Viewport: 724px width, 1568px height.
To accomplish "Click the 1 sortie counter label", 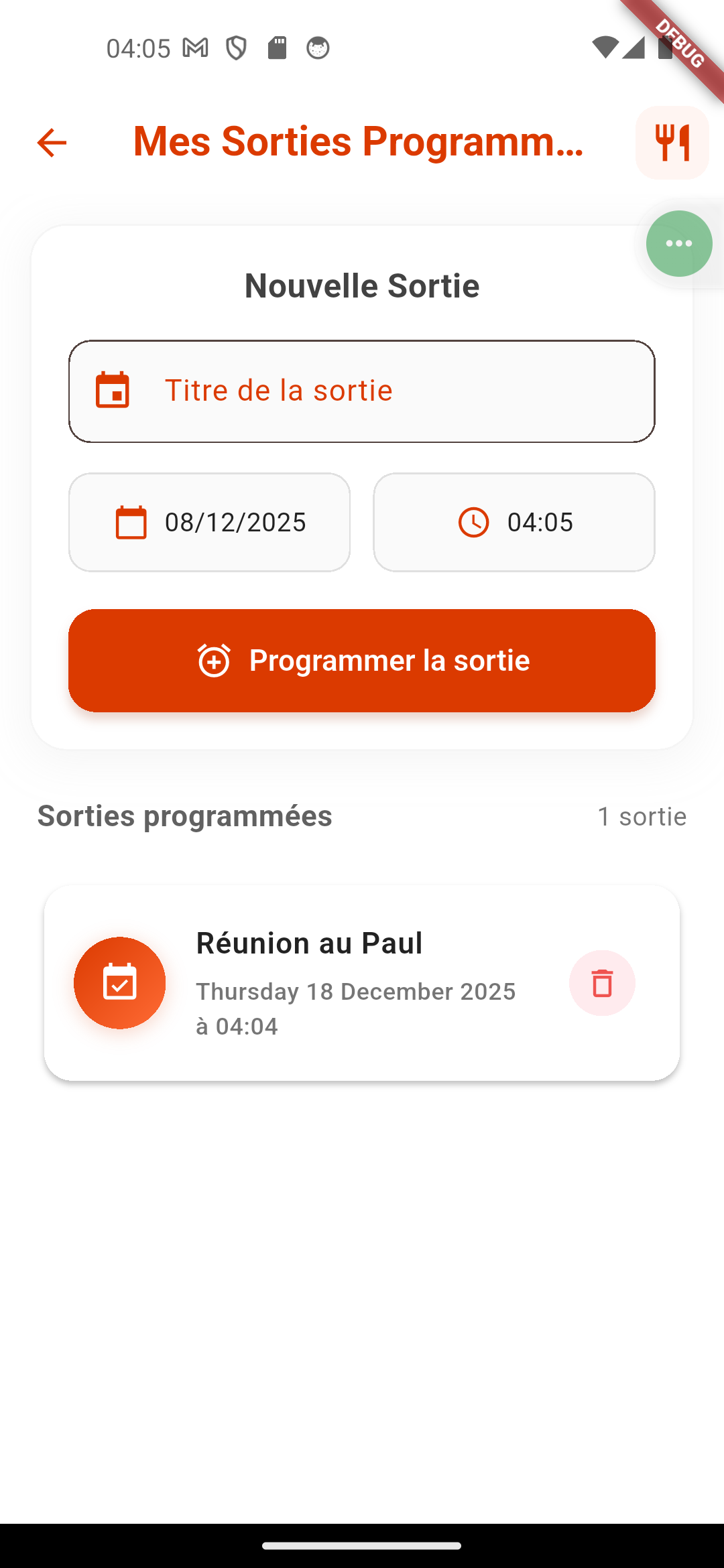I will [x=642, y=816].
